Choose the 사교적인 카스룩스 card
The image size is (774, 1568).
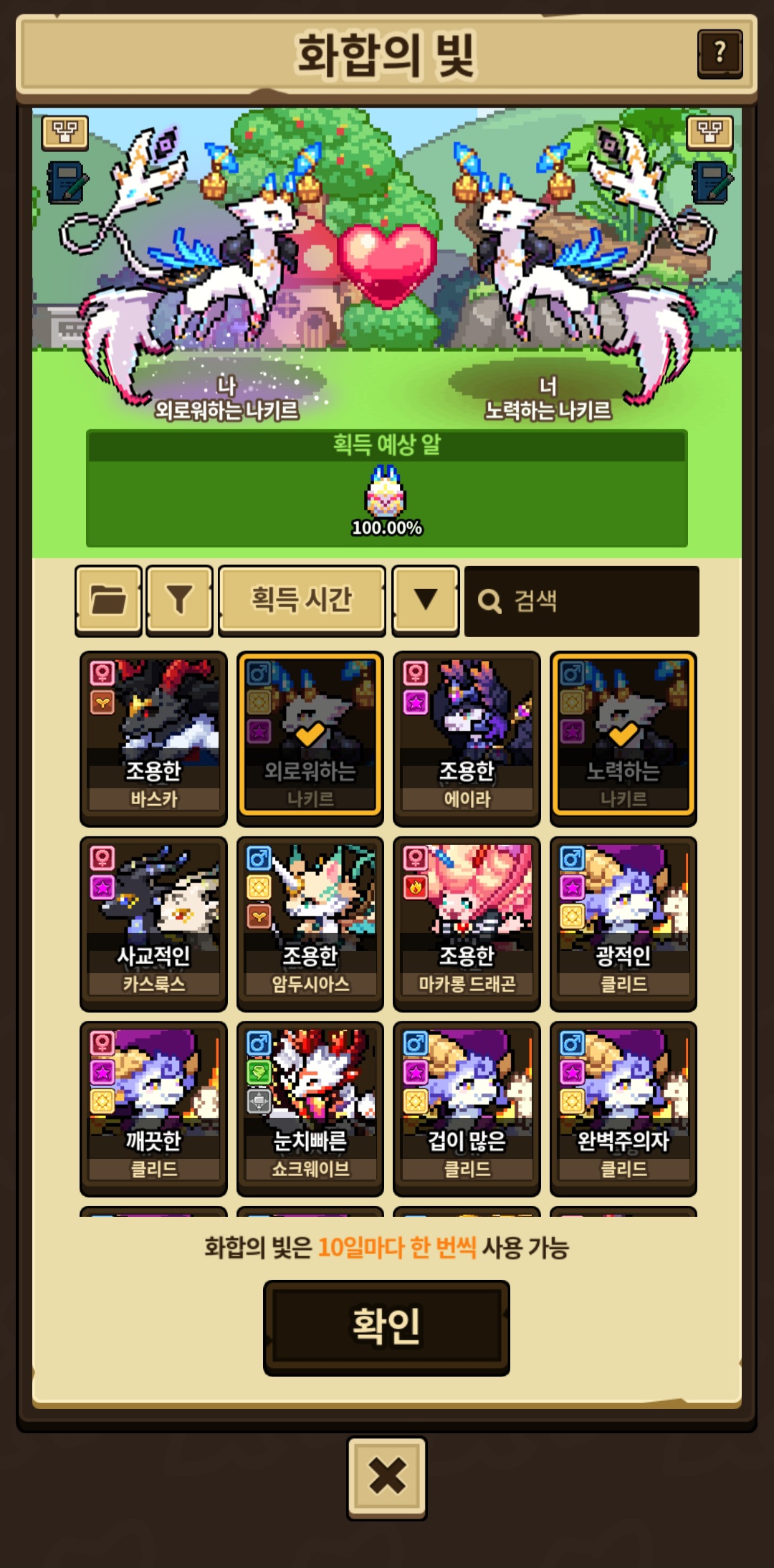(x=153, y=923)
